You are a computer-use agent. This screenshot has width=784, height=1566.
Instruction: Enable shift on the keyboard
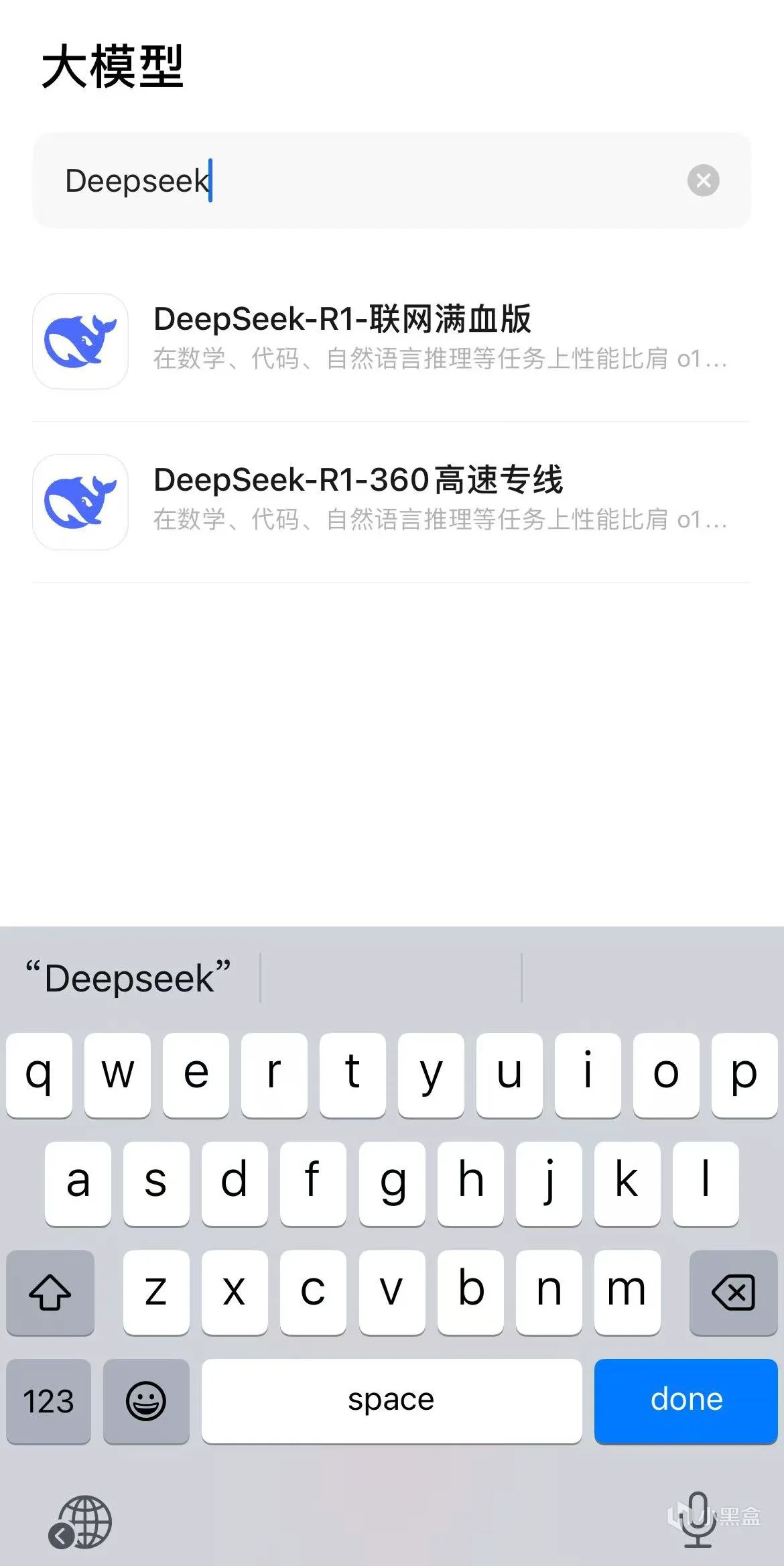tap(50, 1292)
